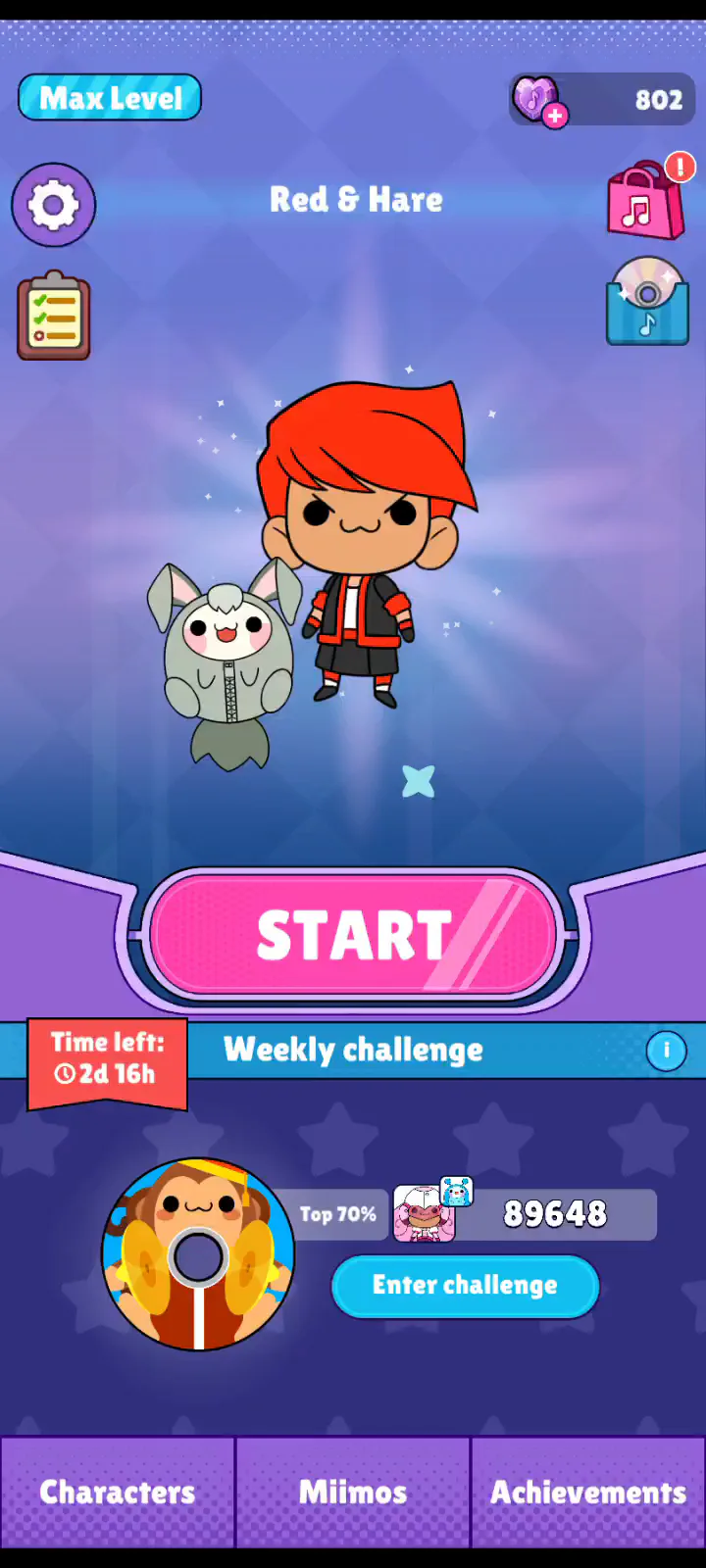Screen dimensions: 706x1568
Task: Tap the pink START button
Action: (353, 935)
